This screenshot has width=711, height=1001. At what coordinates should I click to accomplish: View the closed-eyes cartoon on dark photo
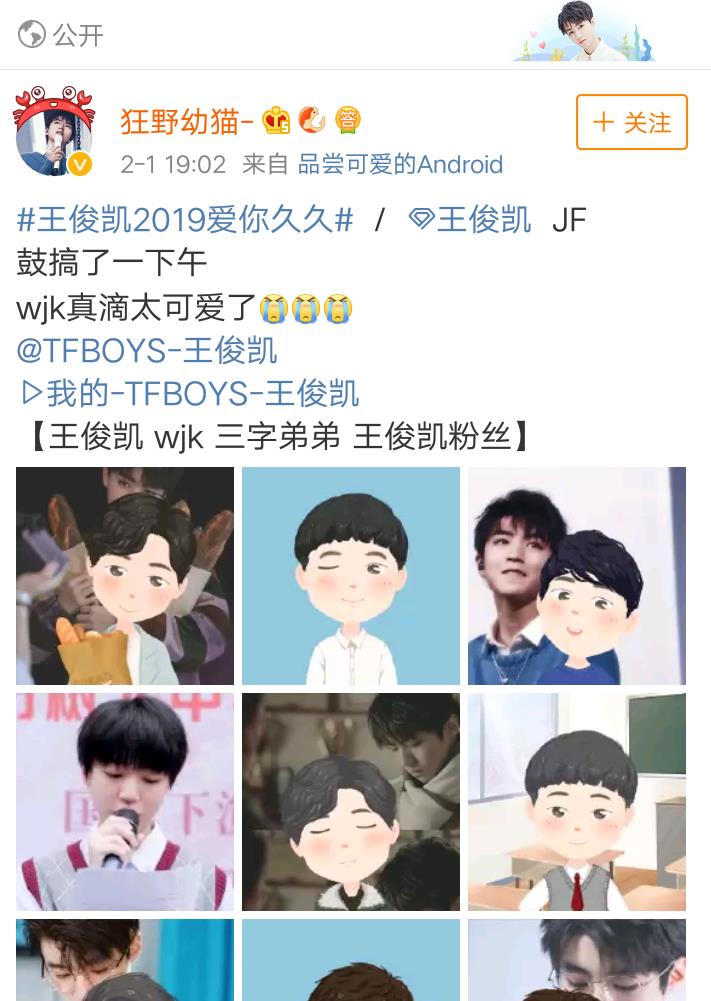pos(351,802)
